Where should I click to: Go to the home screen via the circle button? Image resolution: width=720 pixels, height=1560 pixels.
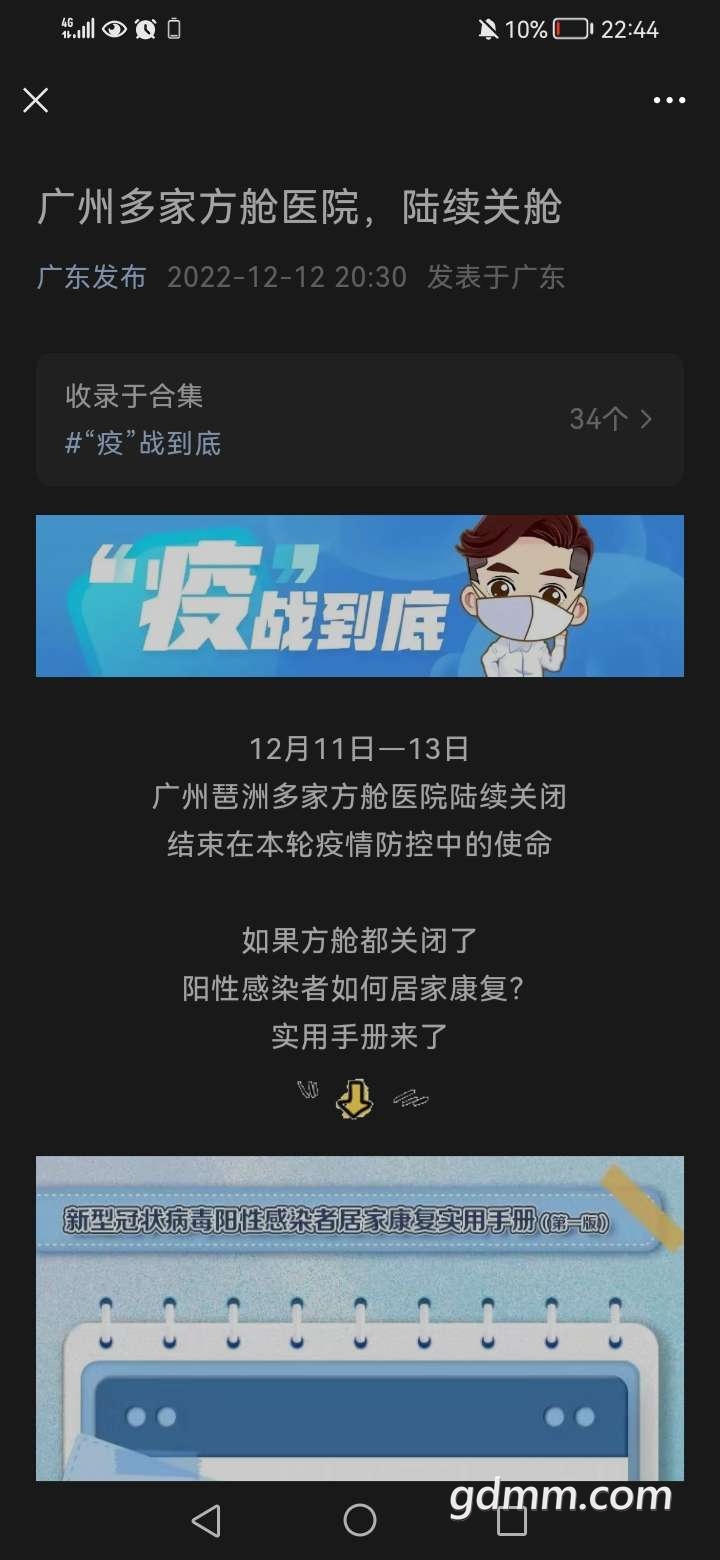tap(360, 1521)
